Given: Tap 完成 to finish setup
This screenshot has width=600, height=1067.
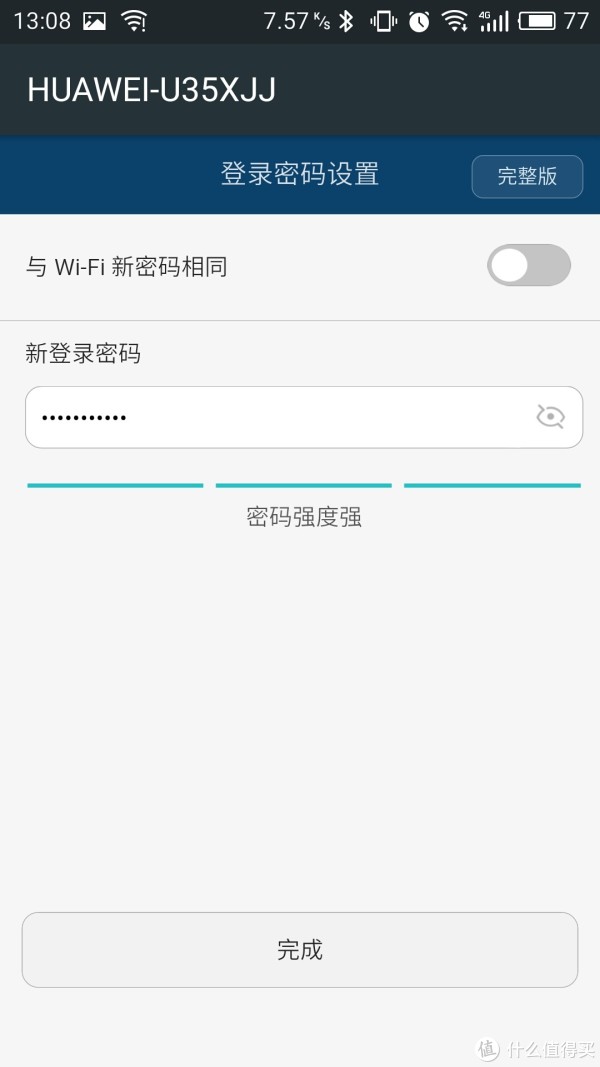Looking at the screenshot, I should pos(300,950).
